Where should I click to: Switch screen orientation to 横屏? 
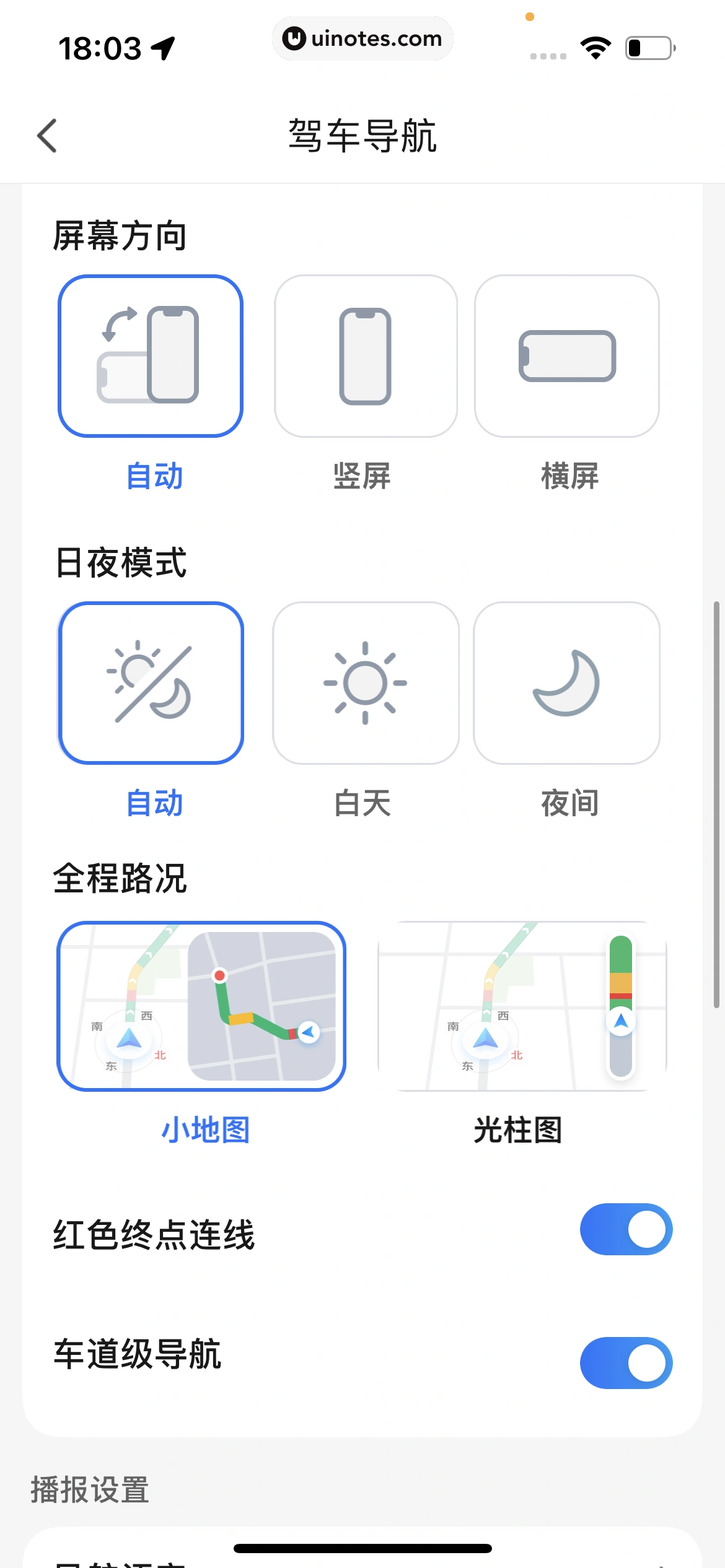click(x=566, y=356)
